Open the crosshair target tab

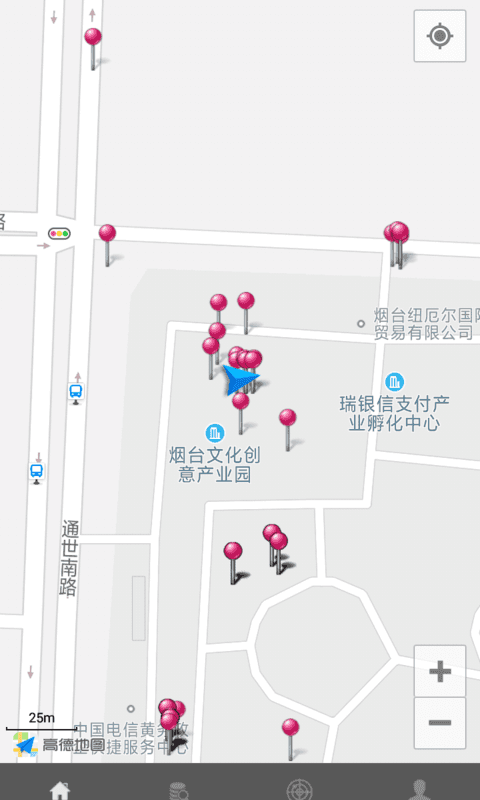(x=299, y=790)
